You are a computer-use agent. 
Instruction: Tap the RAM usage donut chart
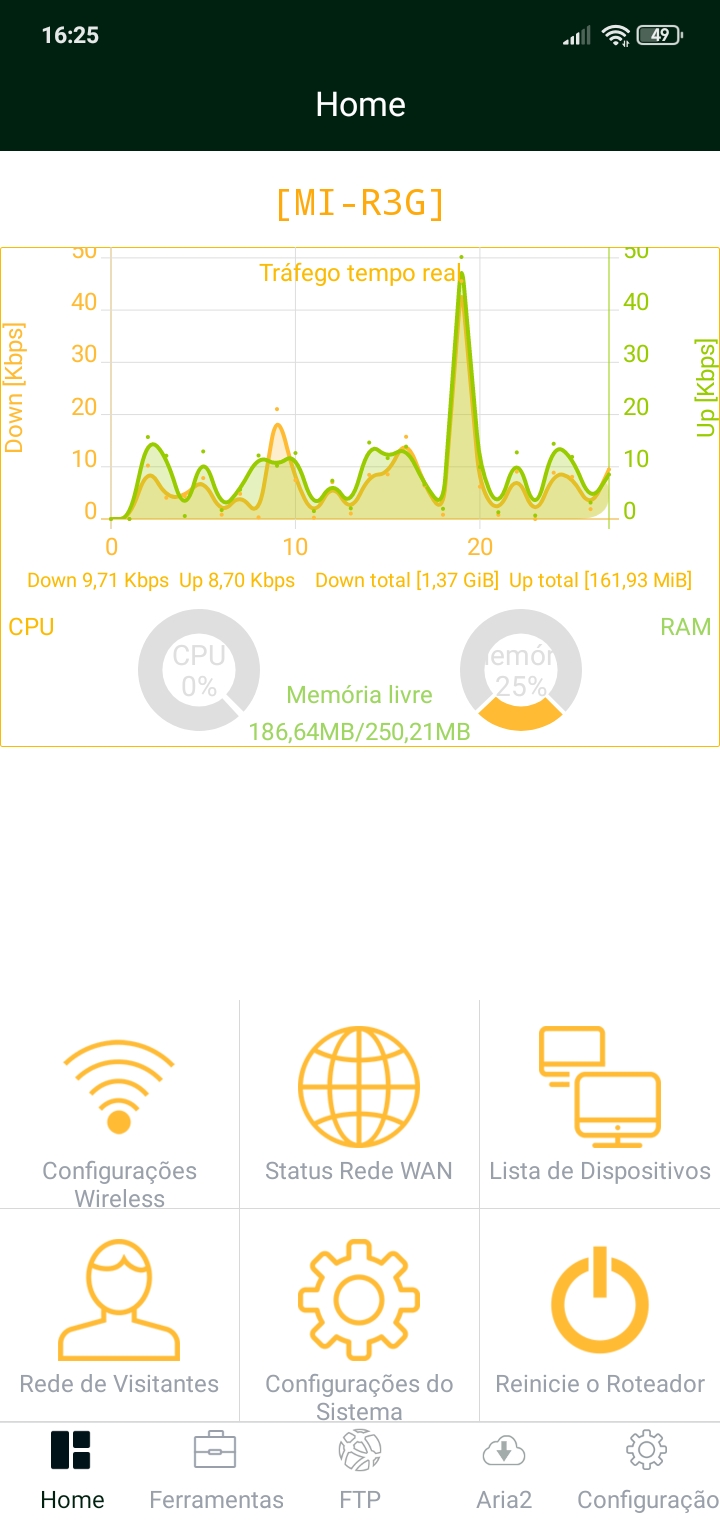click(520, 669)
